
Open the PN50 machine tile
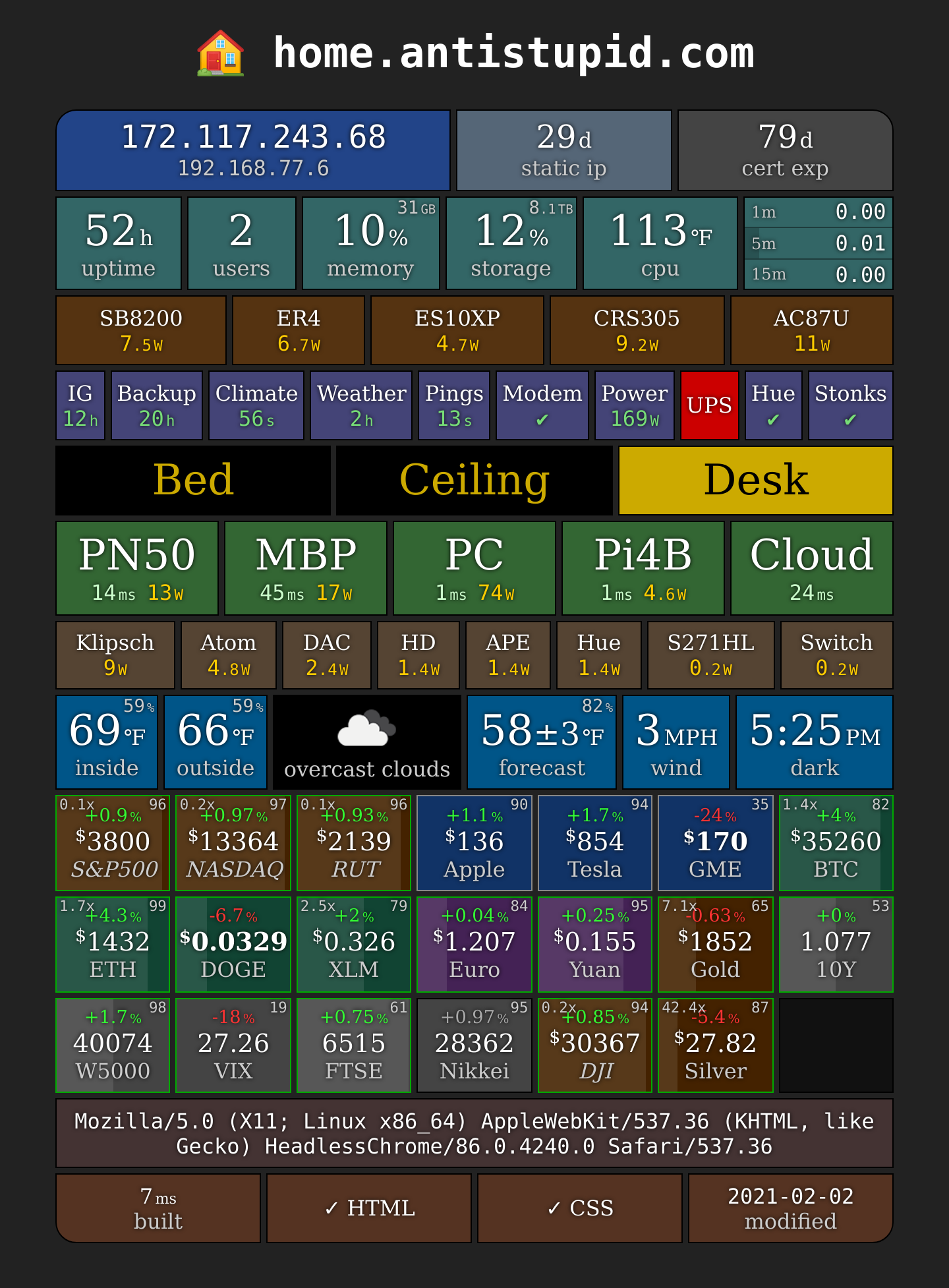click(137, 568)
